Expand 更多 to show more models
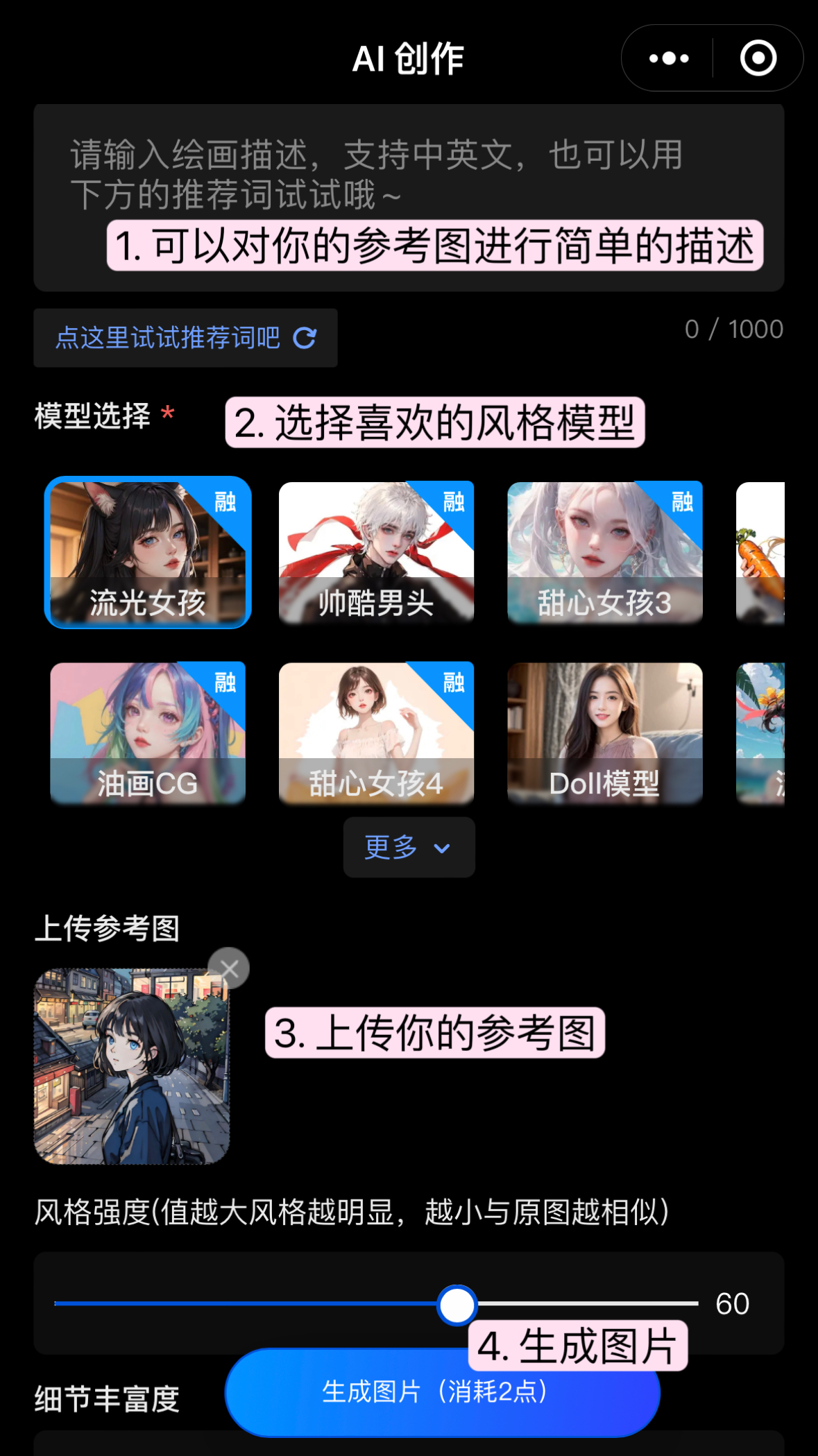 (409, 847)
